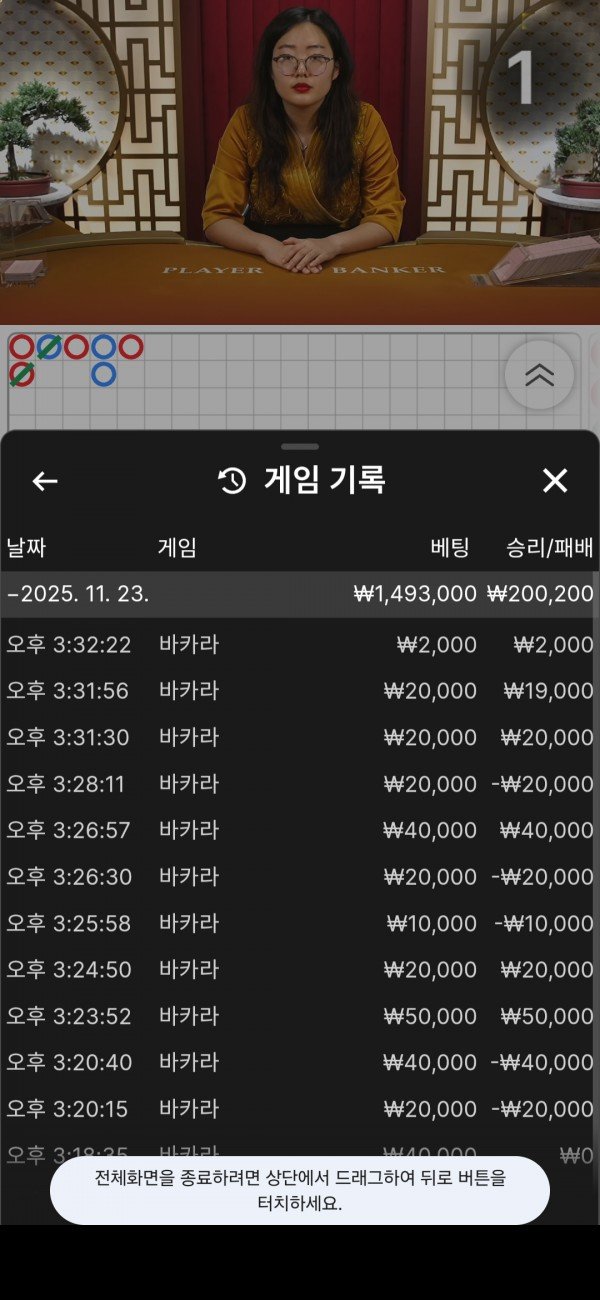Screen dimensions: 600x1300
Task: Close the 게임 기록 panel
Action: pos(554,481)
